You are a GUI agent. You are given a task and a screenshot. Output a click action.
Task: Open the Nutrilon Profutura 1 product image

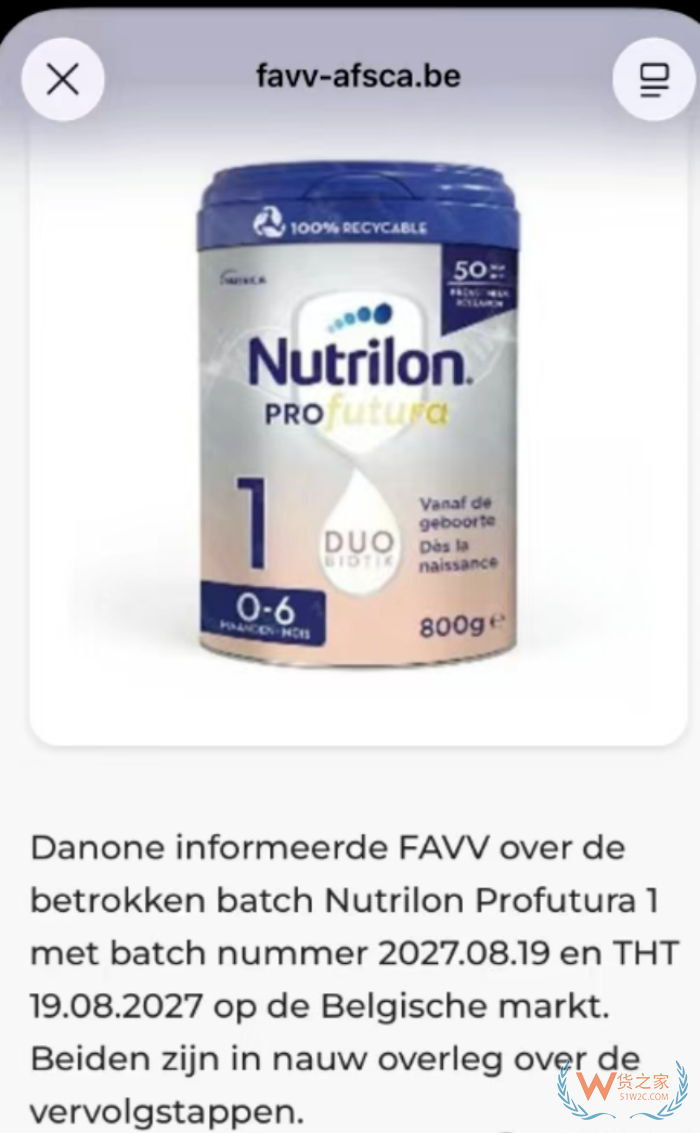[358, 420]
